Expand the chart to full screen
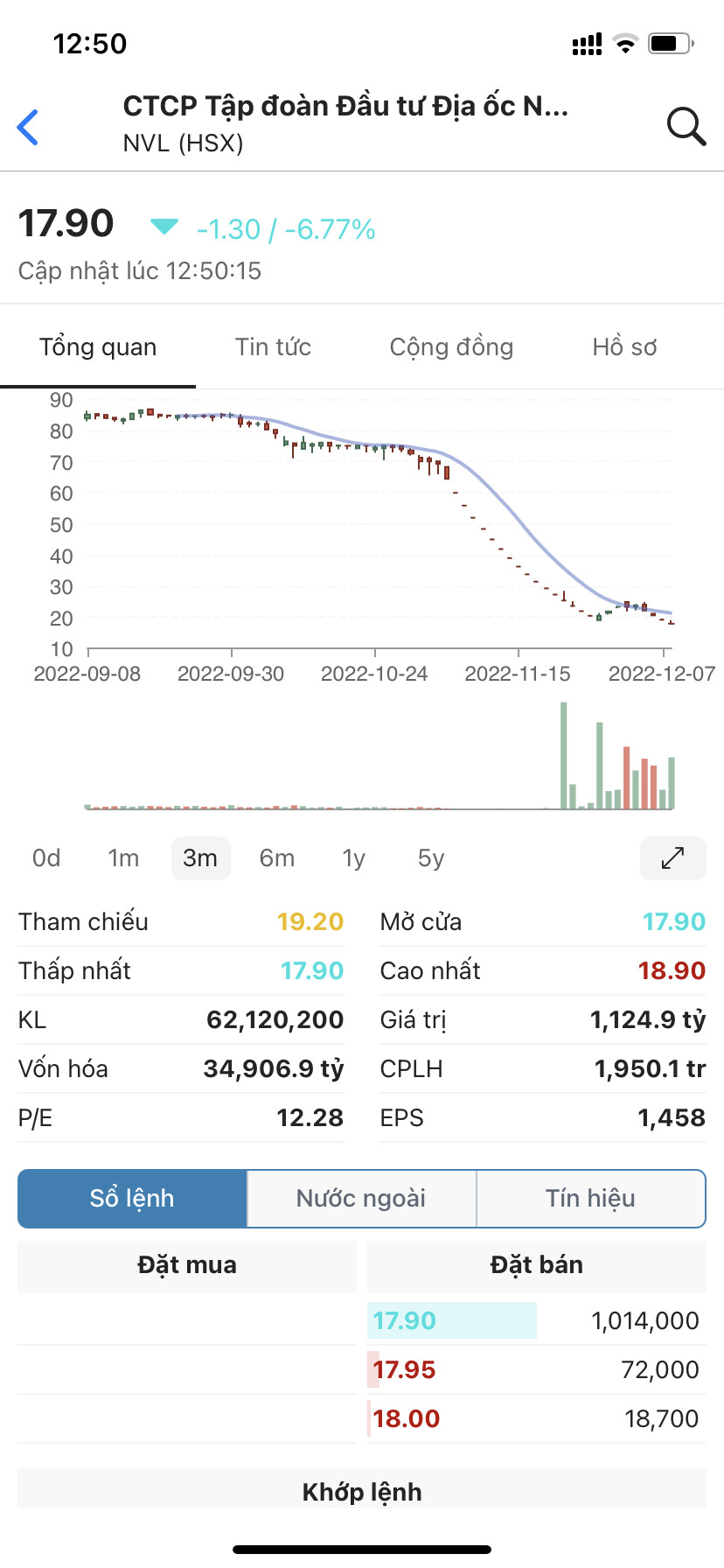 pyautogui.click(x=672, y=858)
